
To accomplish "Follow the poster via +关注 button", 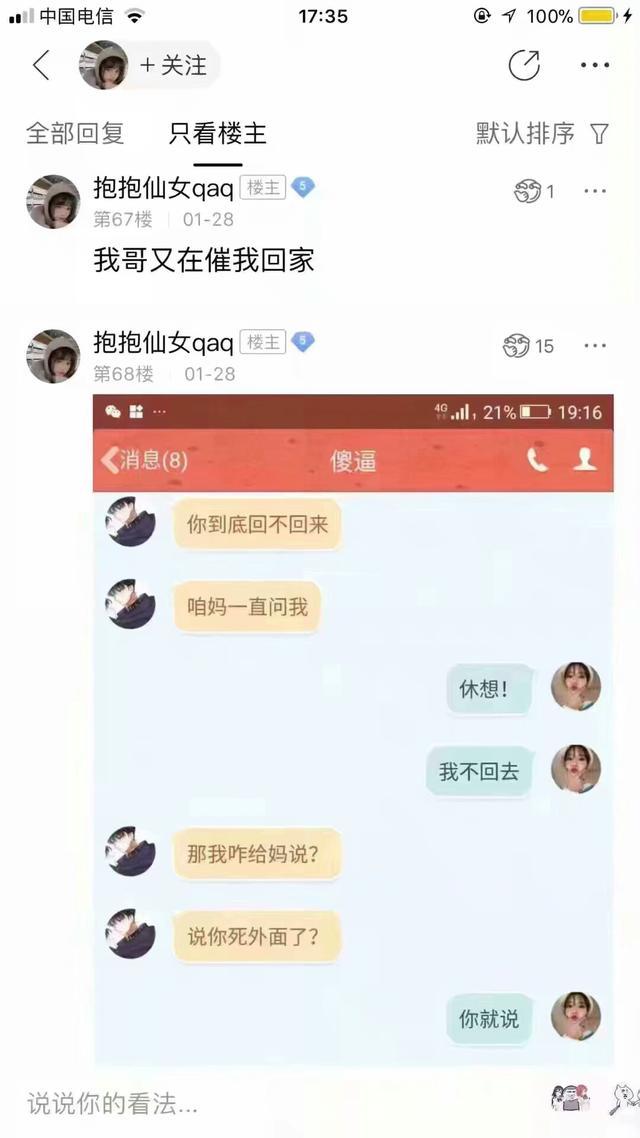I will click(174, 66).
